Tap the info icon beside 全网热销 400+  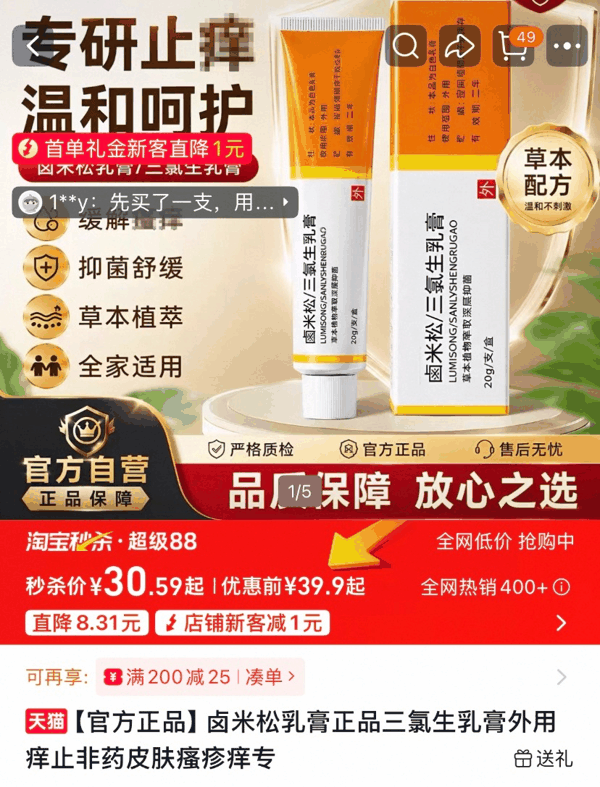tap(561, 587)
